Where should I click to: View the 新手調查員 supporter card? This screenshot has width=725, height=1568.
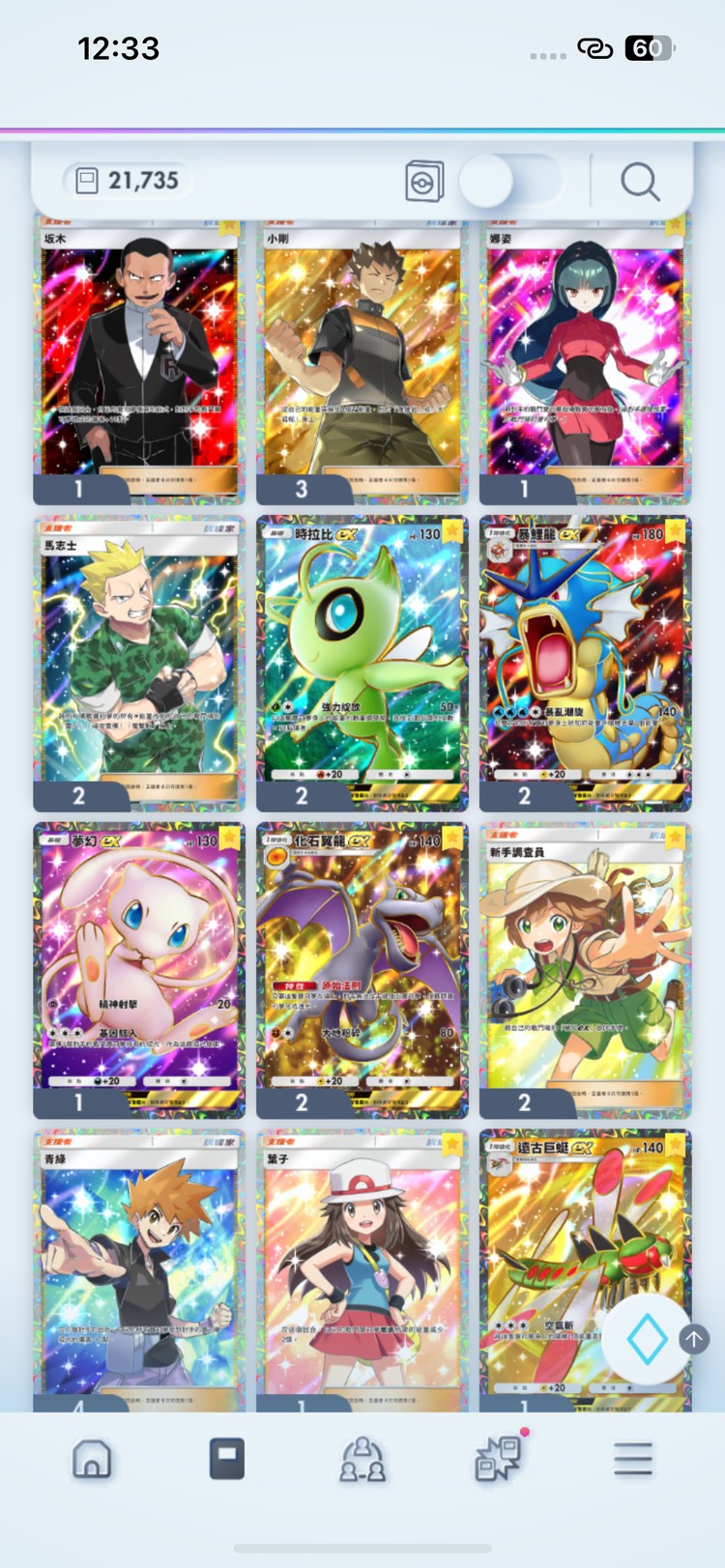click(x=585, y=969)
